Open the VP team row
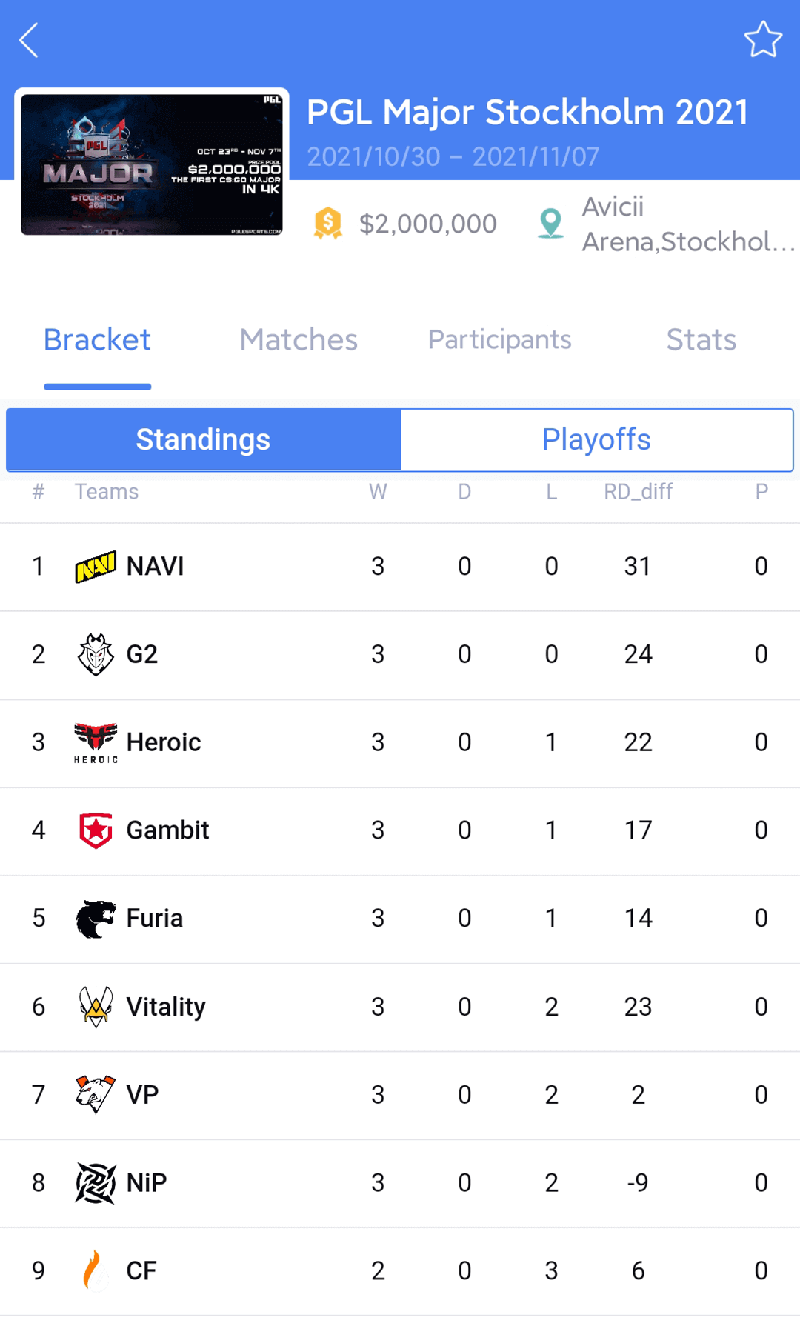Screen dimensions: 800x1326 (x=400, y=1095)
